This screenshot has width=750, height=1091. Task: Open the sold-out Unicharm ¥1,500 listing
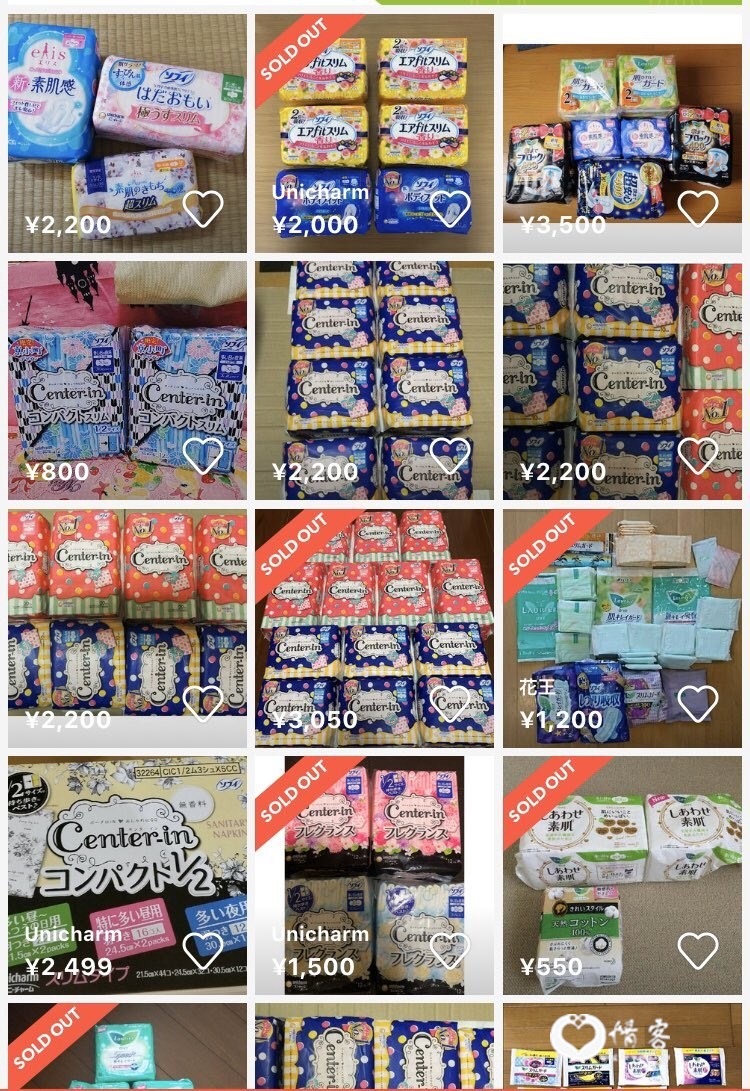click(x=374, y=860)
